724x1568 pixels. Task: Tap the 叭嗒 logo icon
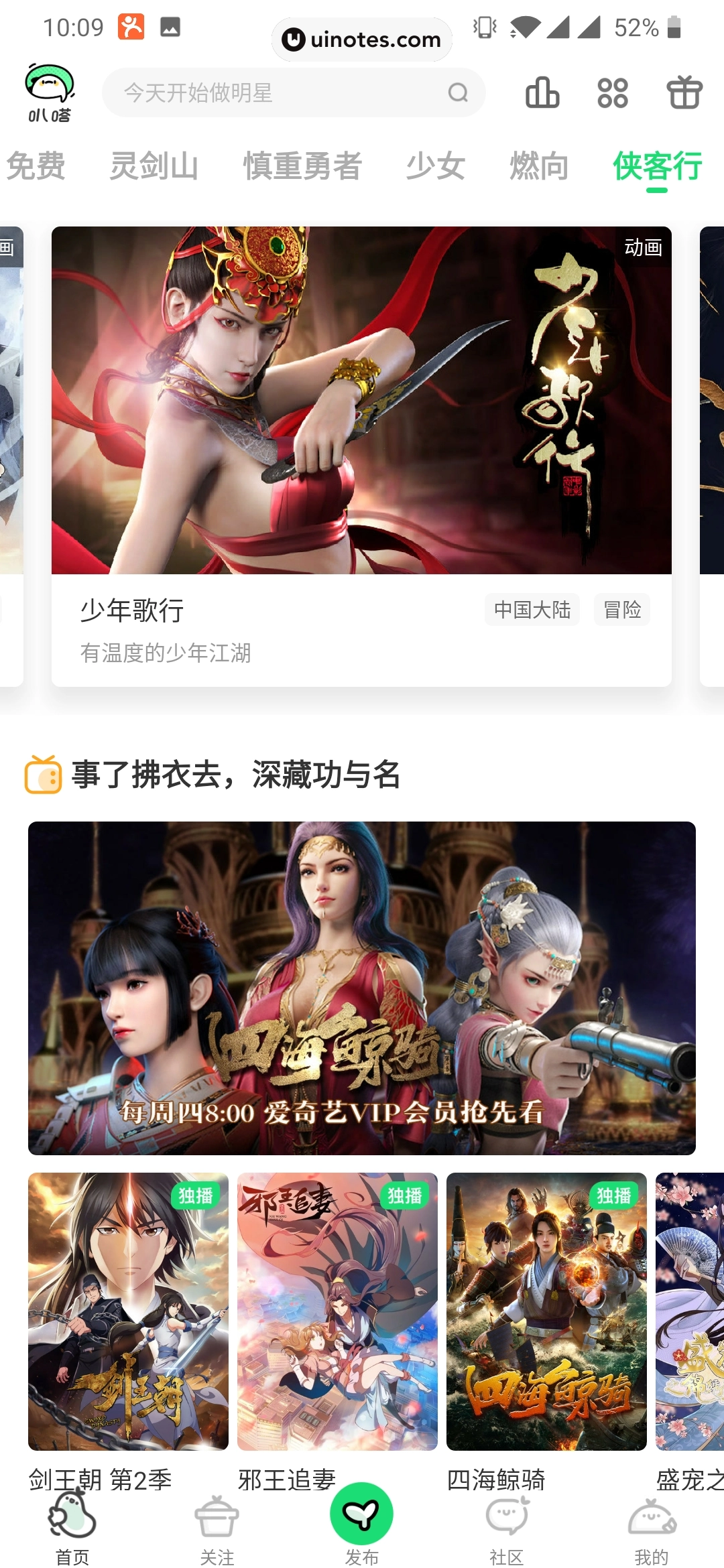coord(50,92)
